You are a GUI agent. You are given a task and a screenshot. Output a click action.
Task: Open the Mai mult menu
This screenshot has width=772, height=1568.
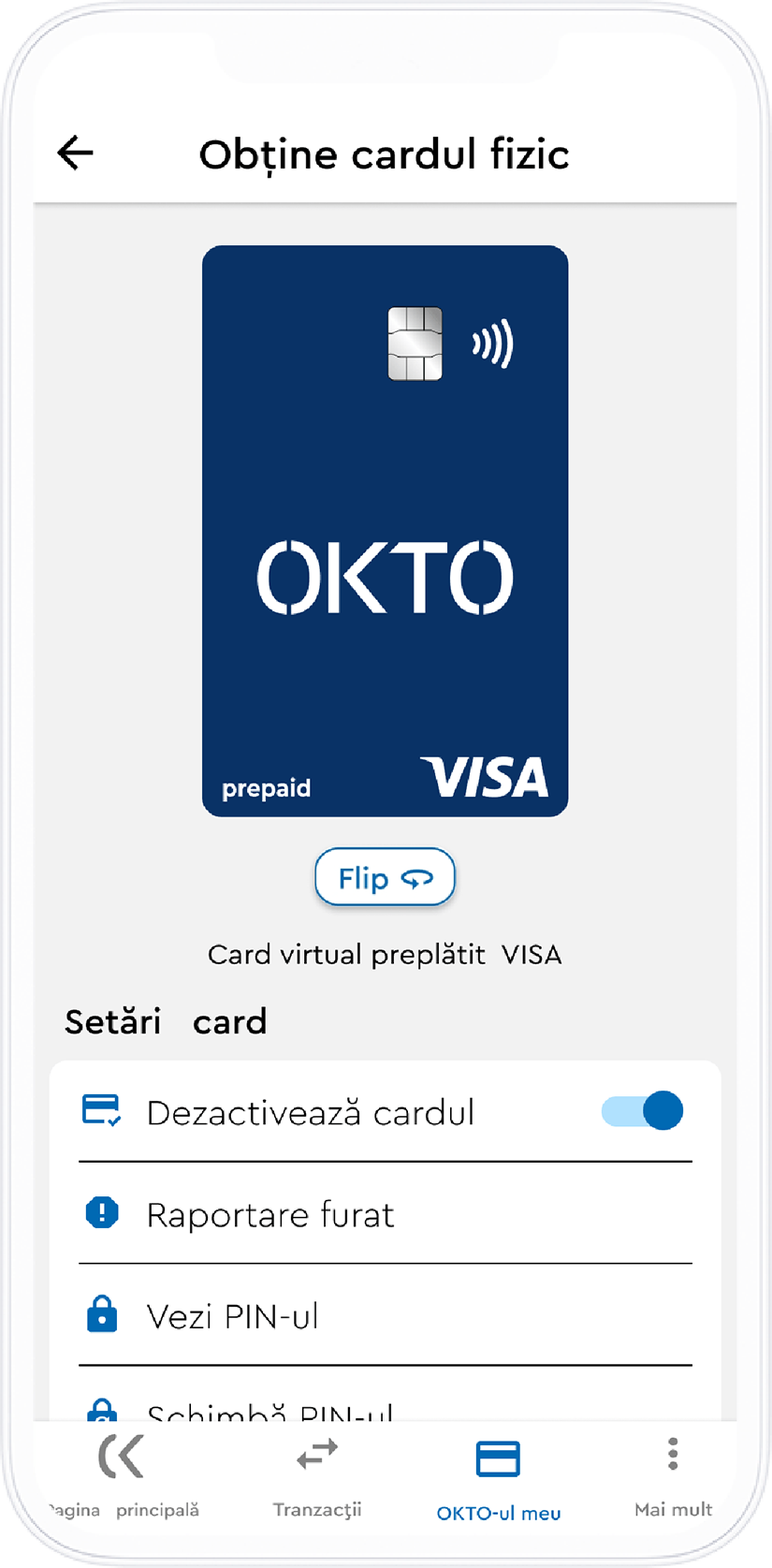(x=673, y=1476)
